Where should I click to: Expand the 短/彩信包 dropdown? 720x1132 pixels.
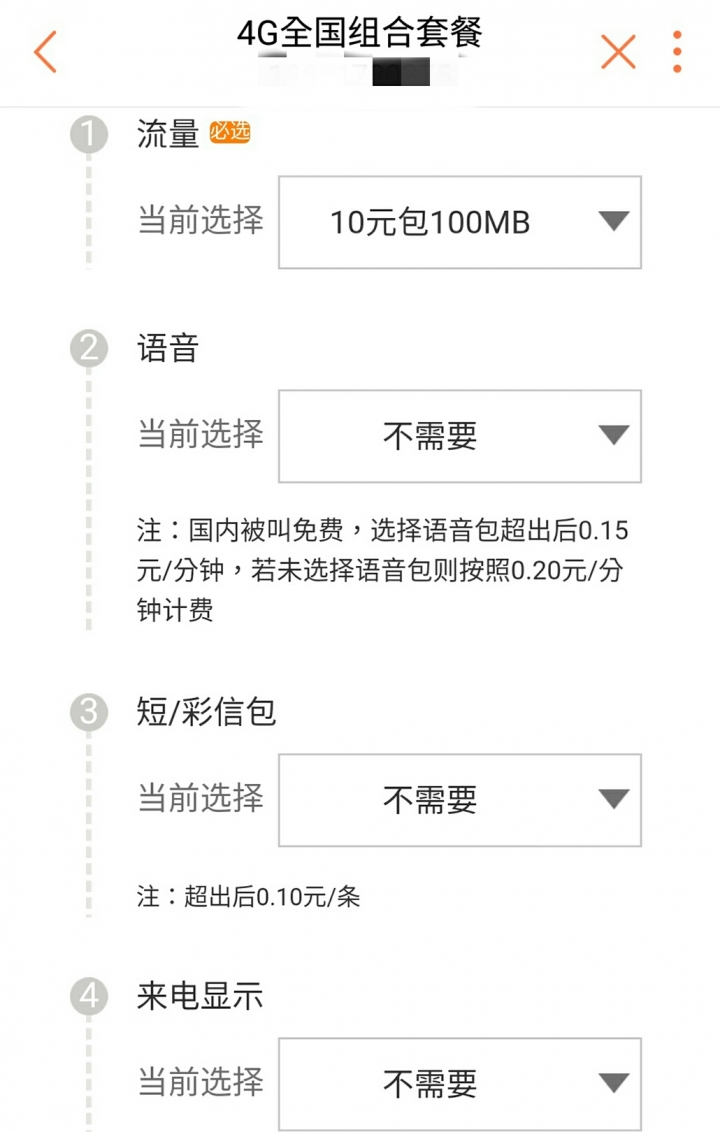pos(460,800)
